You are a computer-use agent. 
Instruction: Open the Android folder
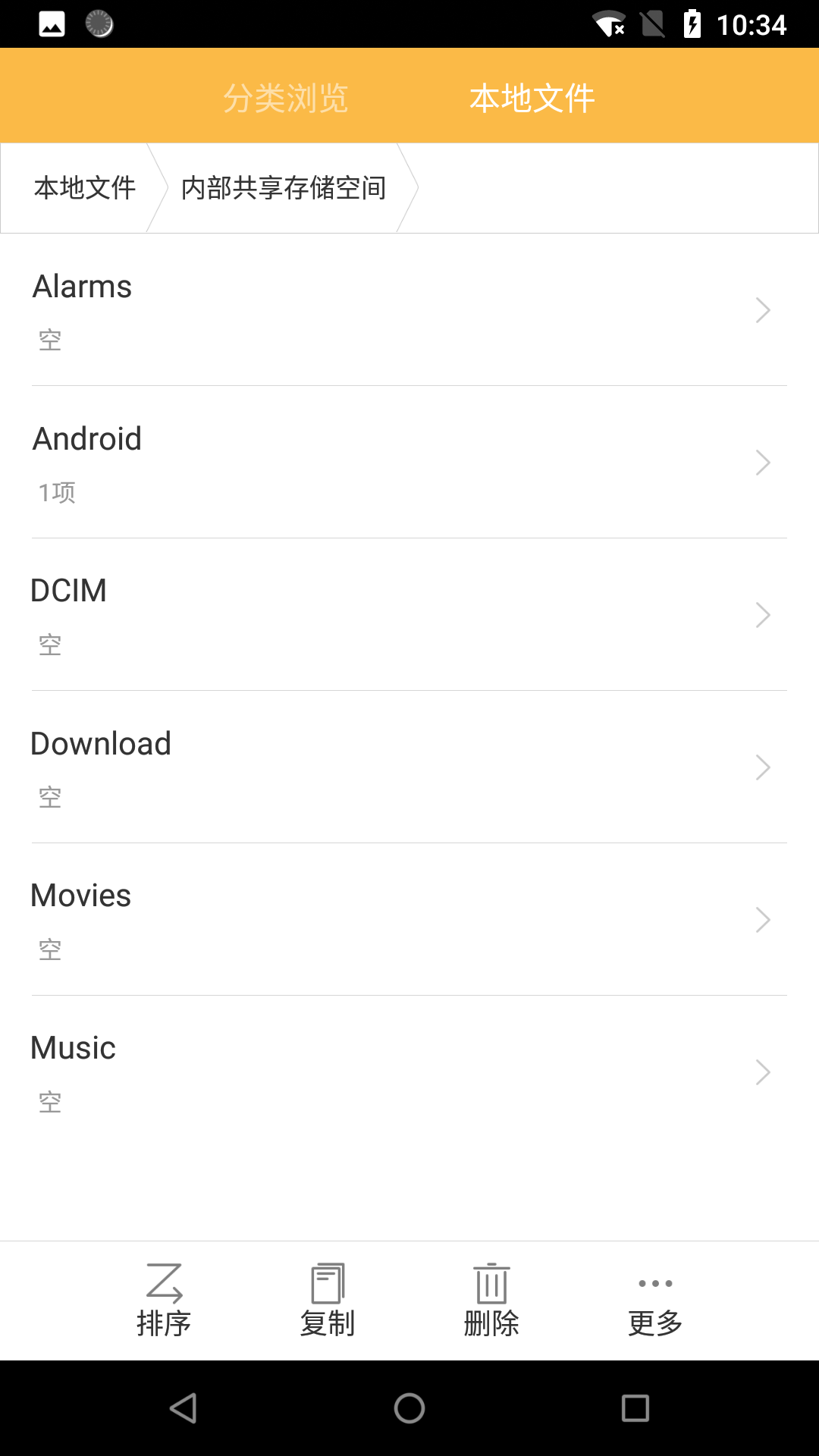tap(409, 463)
